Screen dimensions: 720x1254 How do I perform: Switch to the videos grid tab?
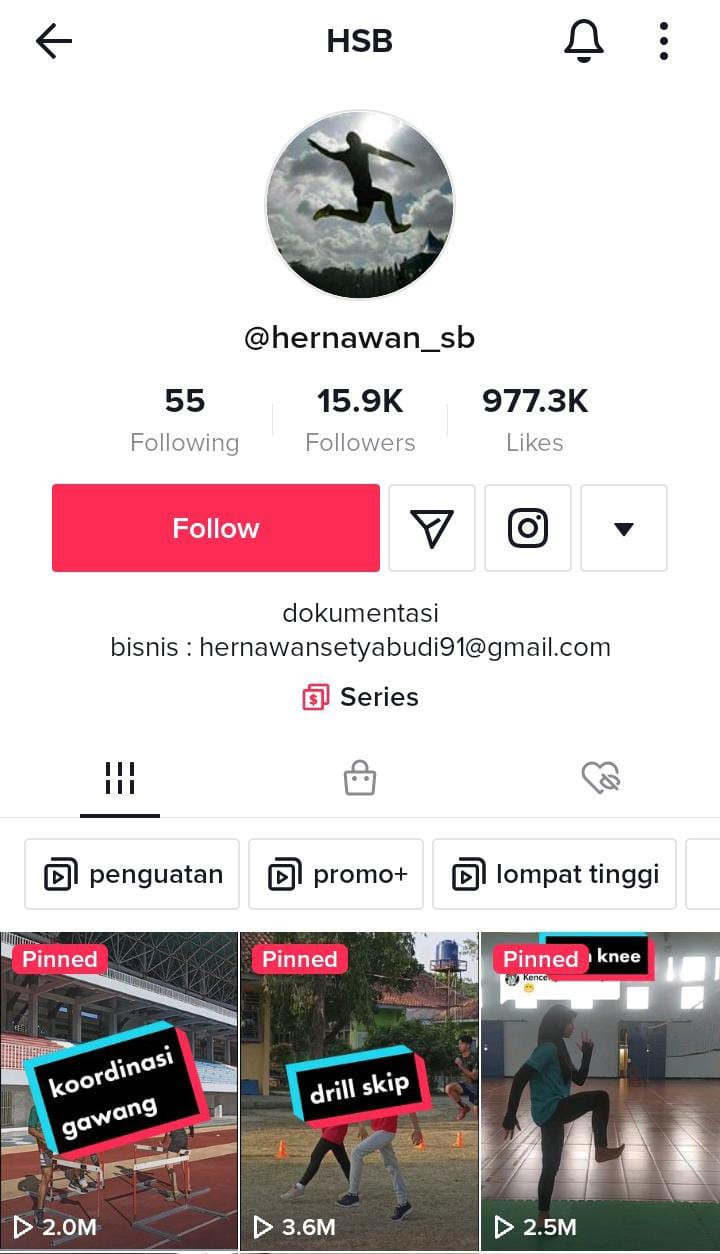pos(120,778)
